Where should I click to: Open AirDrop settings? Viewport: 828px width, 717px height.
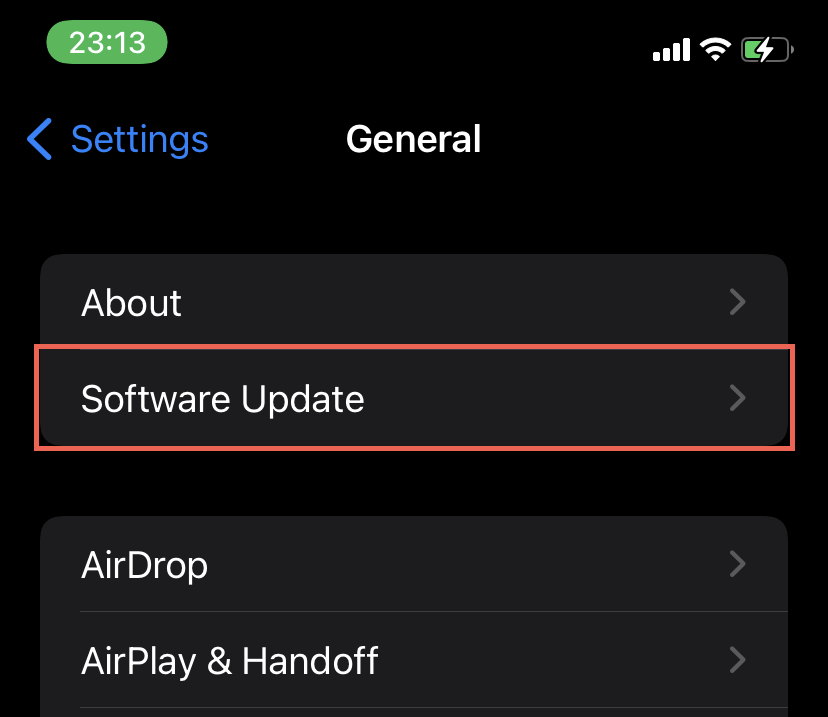click(413, 564)
